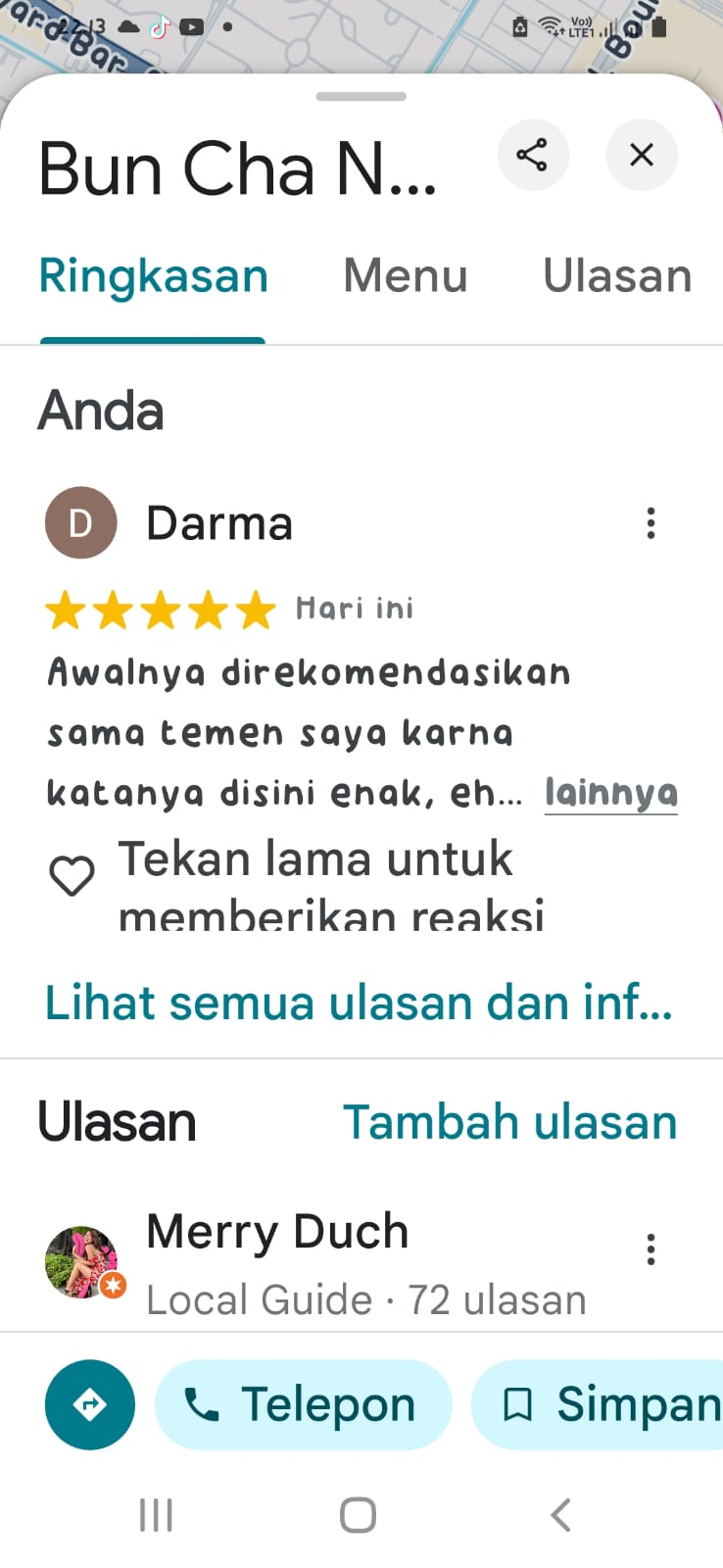Like Darma's review with the heart icon
The width and height of the screenshot is (723, 1568).
(x=72, y=875)
